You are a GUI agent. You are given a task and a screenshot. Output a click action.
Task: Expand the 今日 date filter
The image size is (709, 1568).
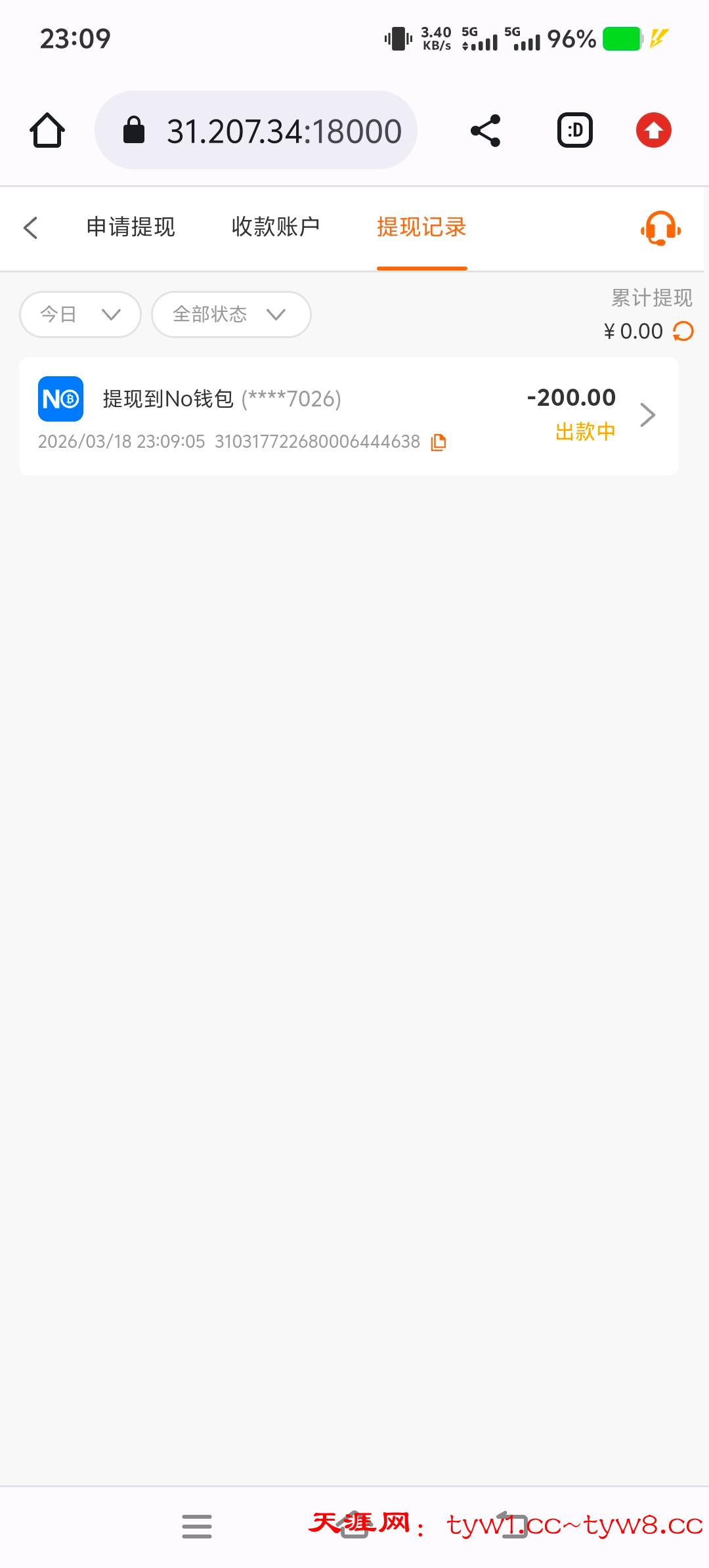tap(80, 315)
